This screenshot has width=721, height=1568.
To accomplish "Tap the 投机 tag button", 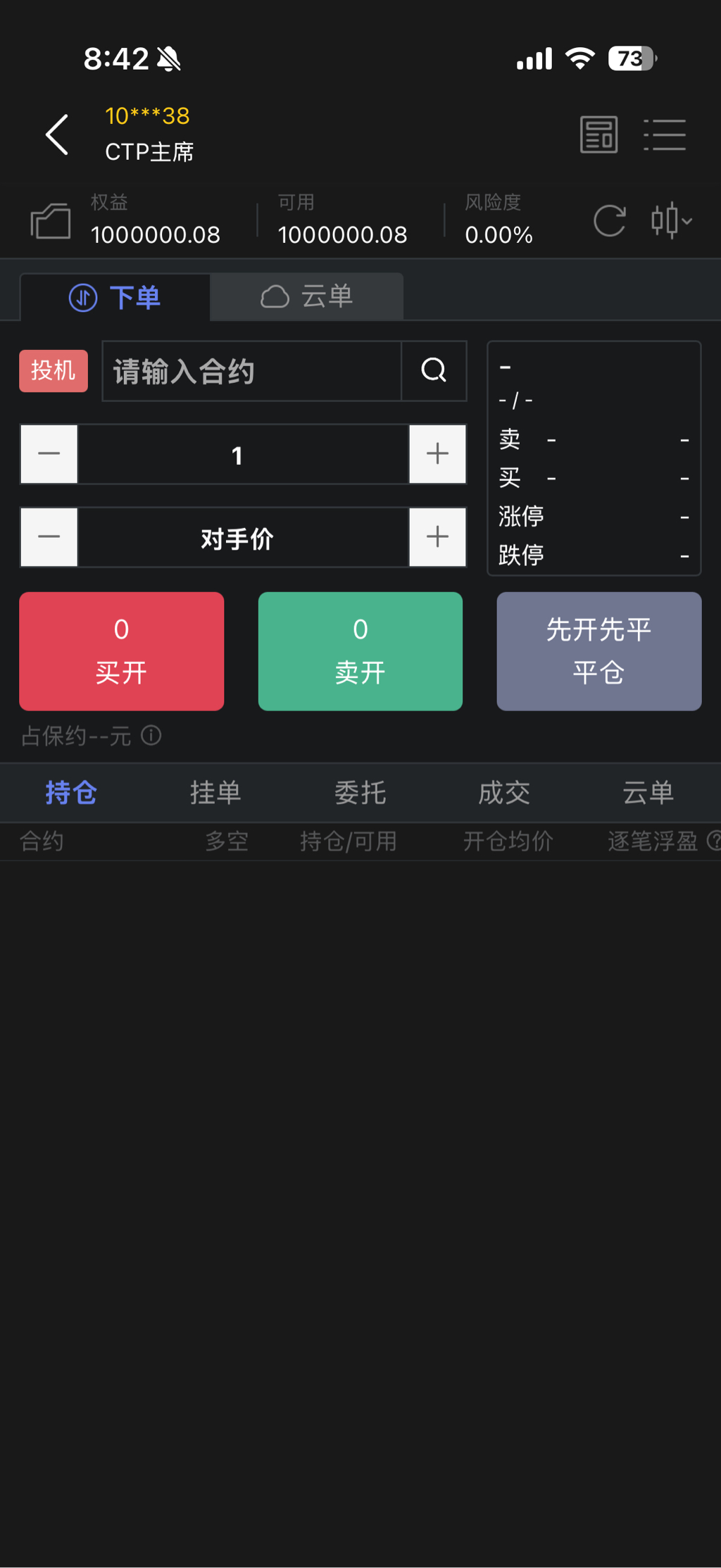I will pyautogui.click(x=54, y=370).
